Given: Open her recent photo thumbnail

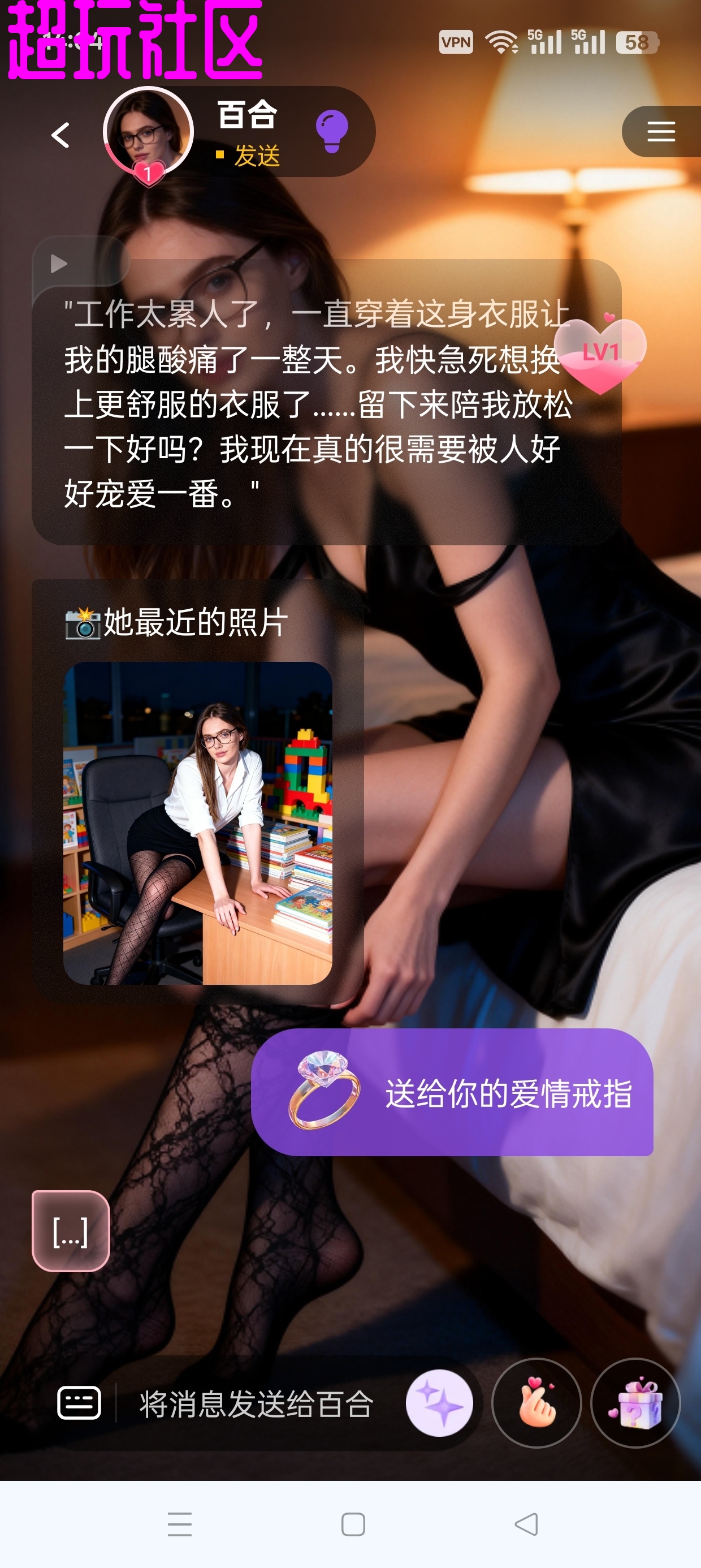Looking at the screenshot, I should click(x=198, y=823).
